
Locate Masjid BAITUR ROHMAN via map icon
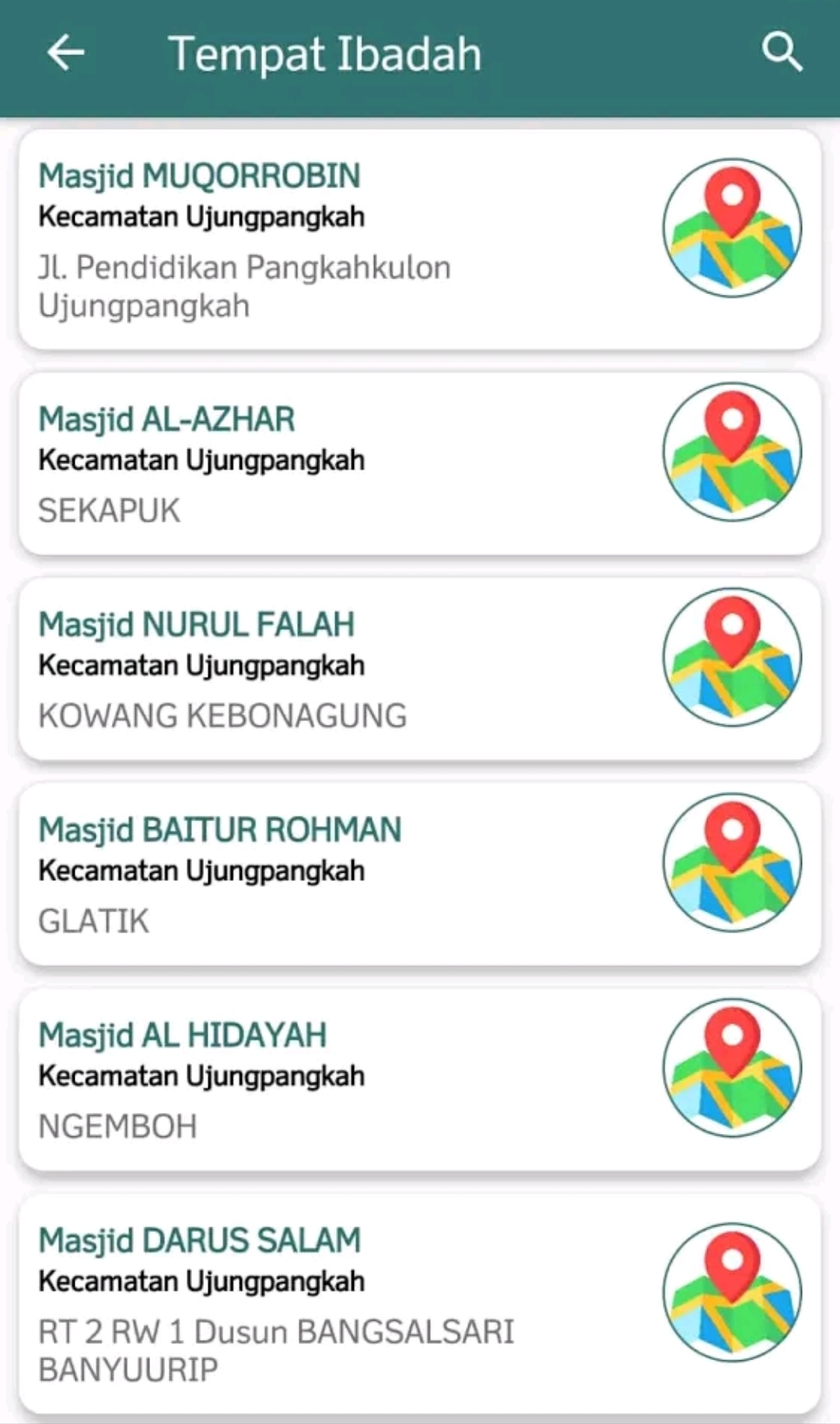(732, 862)
